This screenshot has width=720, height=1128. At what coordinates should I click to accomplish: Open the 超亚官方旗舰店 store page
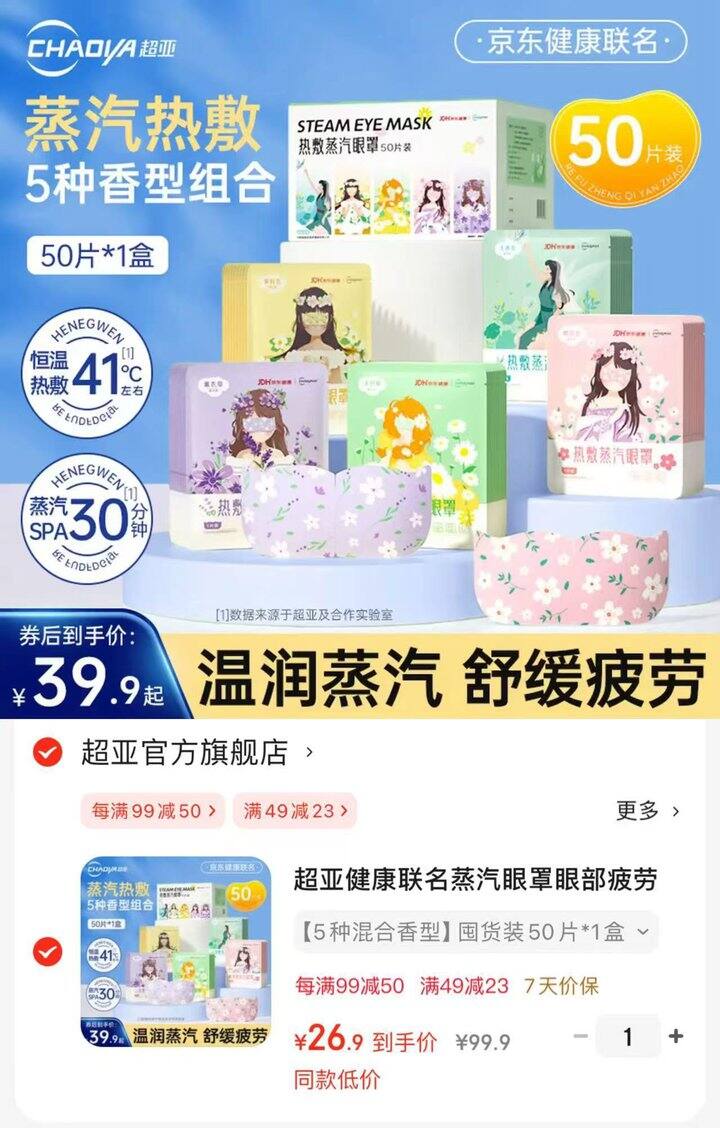[x=185, y=752]
